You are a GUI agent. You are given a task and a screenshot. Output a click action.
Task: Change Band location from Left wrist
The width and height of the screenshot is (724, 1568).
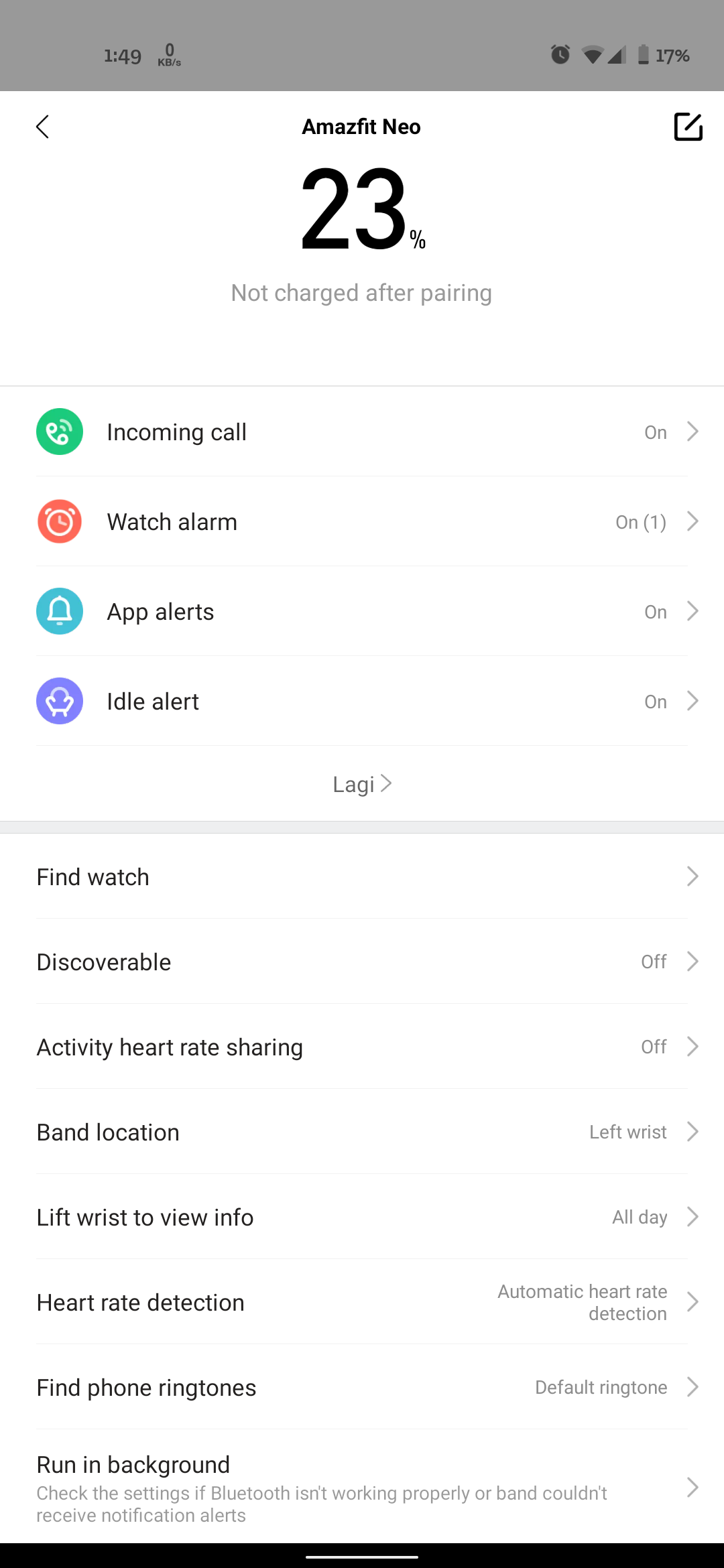pos(362,1132)
